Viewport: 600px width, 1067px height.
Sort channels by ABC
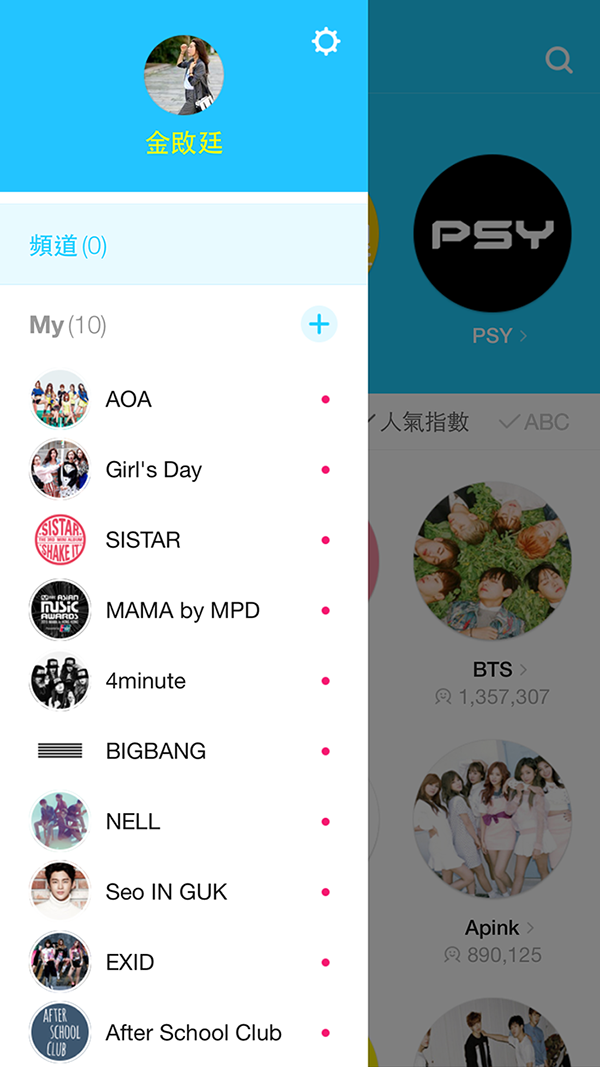535,422
